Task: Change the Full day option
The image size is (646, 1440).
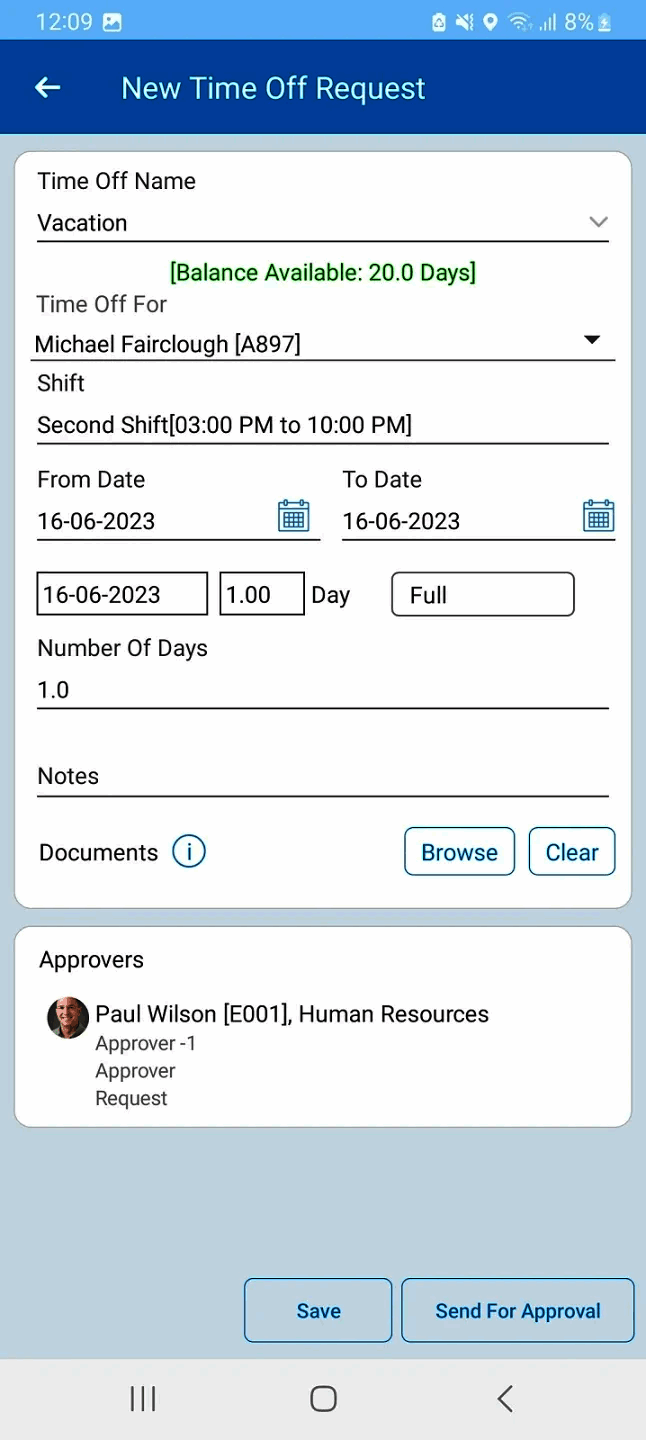Action: coord(483,595)
